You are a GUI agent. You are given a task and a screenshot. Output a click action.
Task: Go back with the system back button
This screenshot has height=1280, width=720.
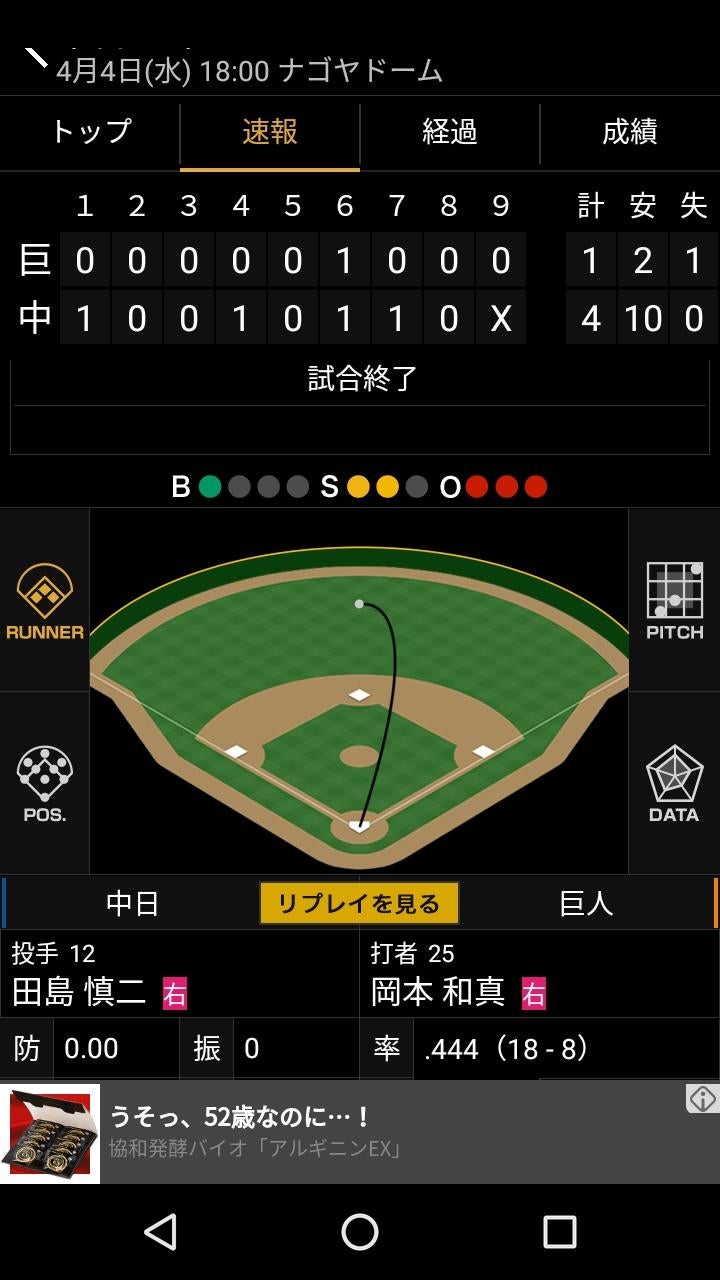161,1232
